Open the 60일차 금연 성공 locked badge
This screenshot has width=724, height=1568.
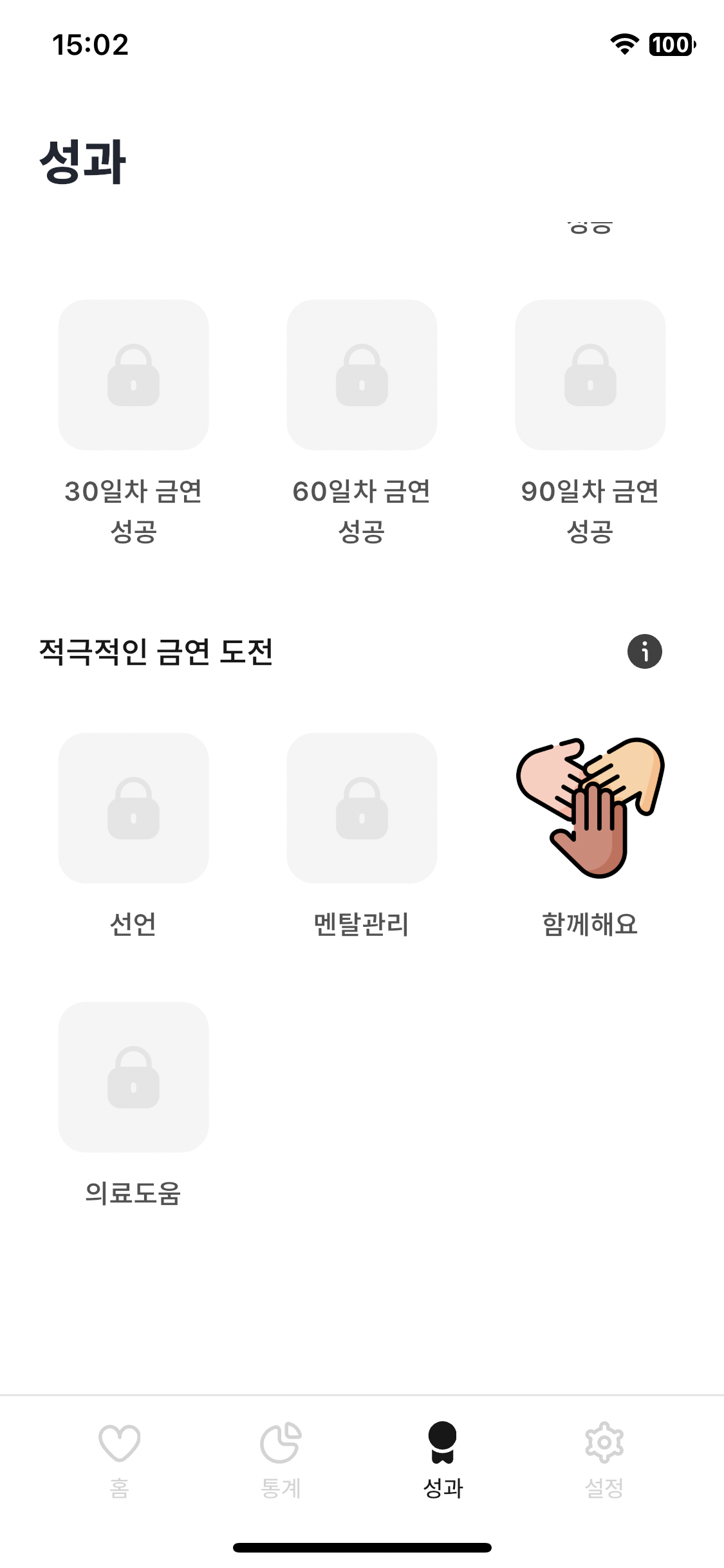tap(362, 375)
